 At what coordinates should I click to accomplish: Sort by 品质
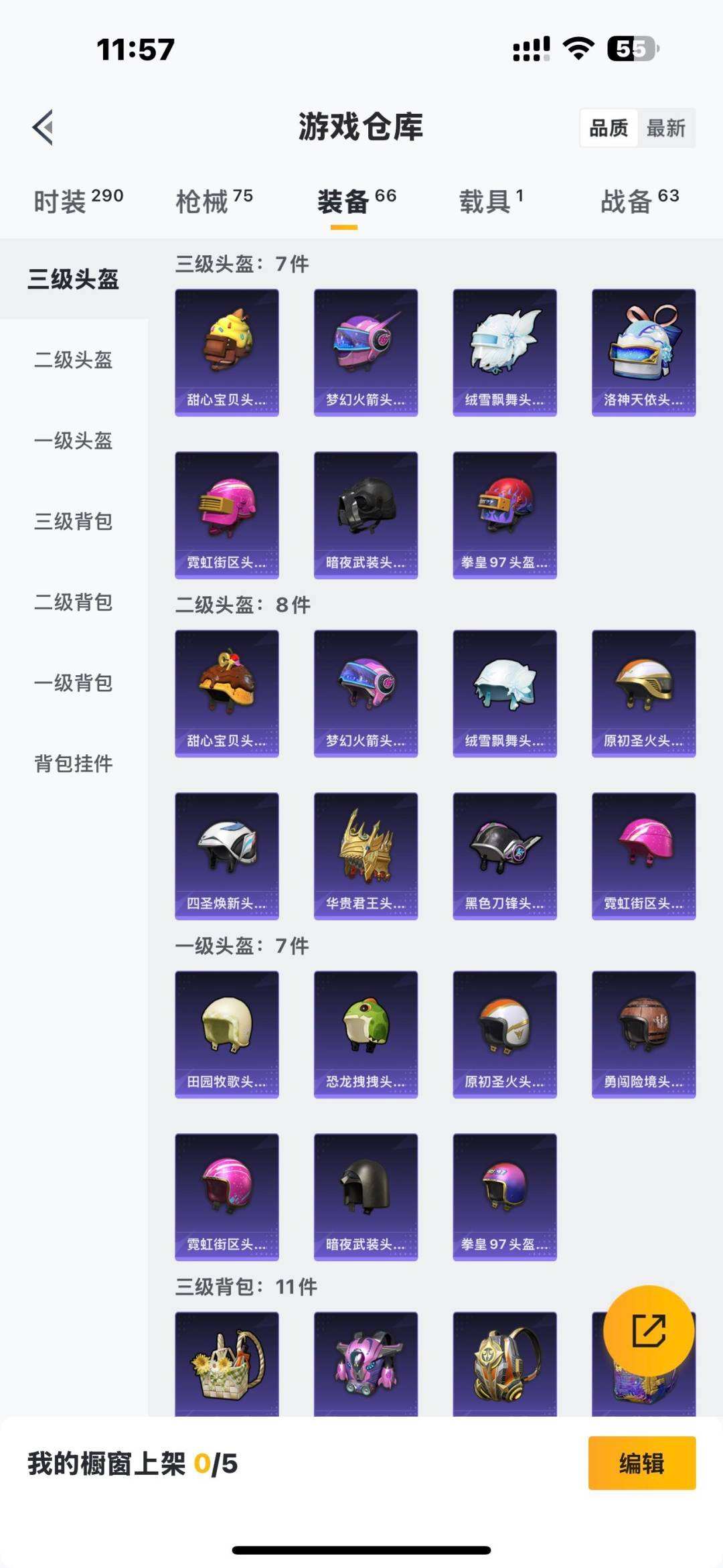click(608, 128)
